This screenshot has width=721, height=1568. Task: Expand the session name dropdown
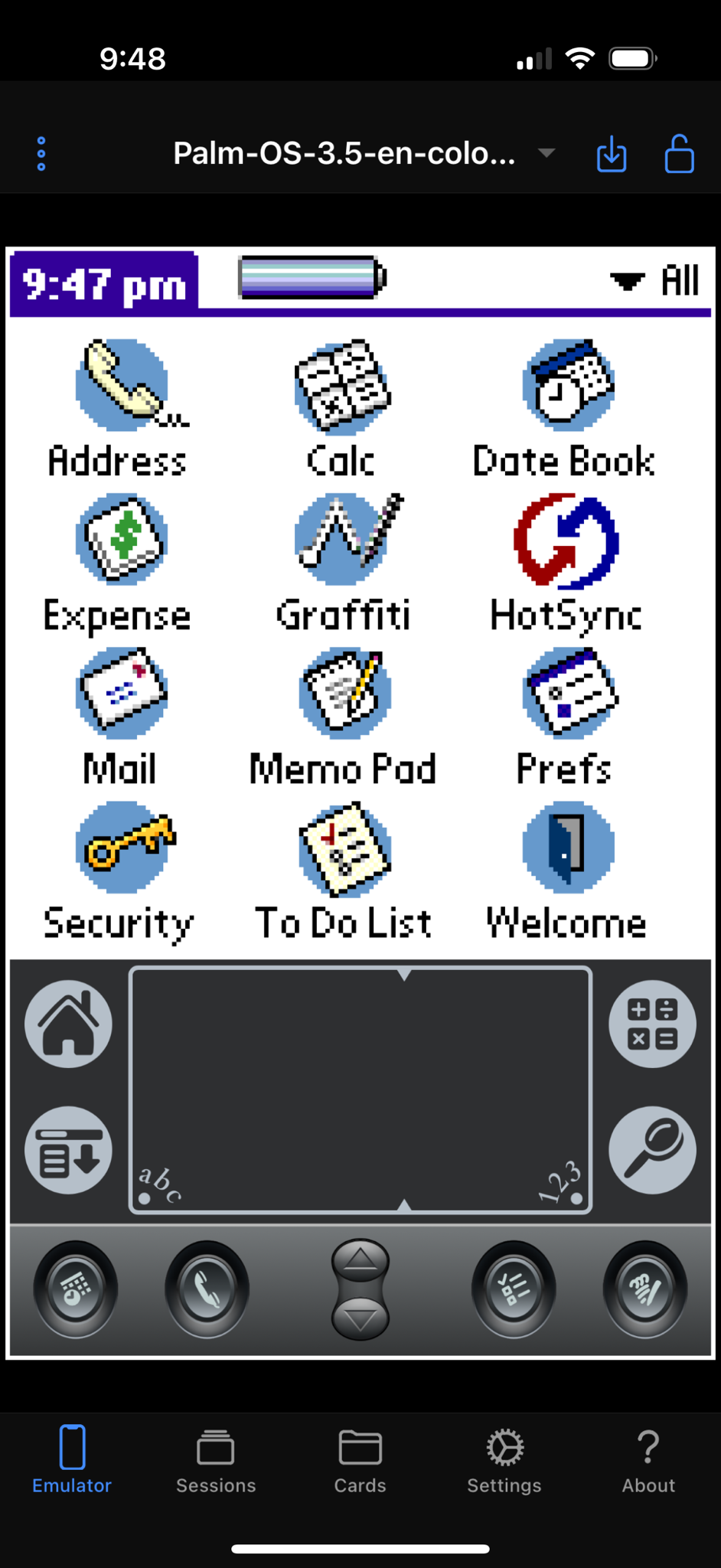pyautogui.click(x=546, y=153)
